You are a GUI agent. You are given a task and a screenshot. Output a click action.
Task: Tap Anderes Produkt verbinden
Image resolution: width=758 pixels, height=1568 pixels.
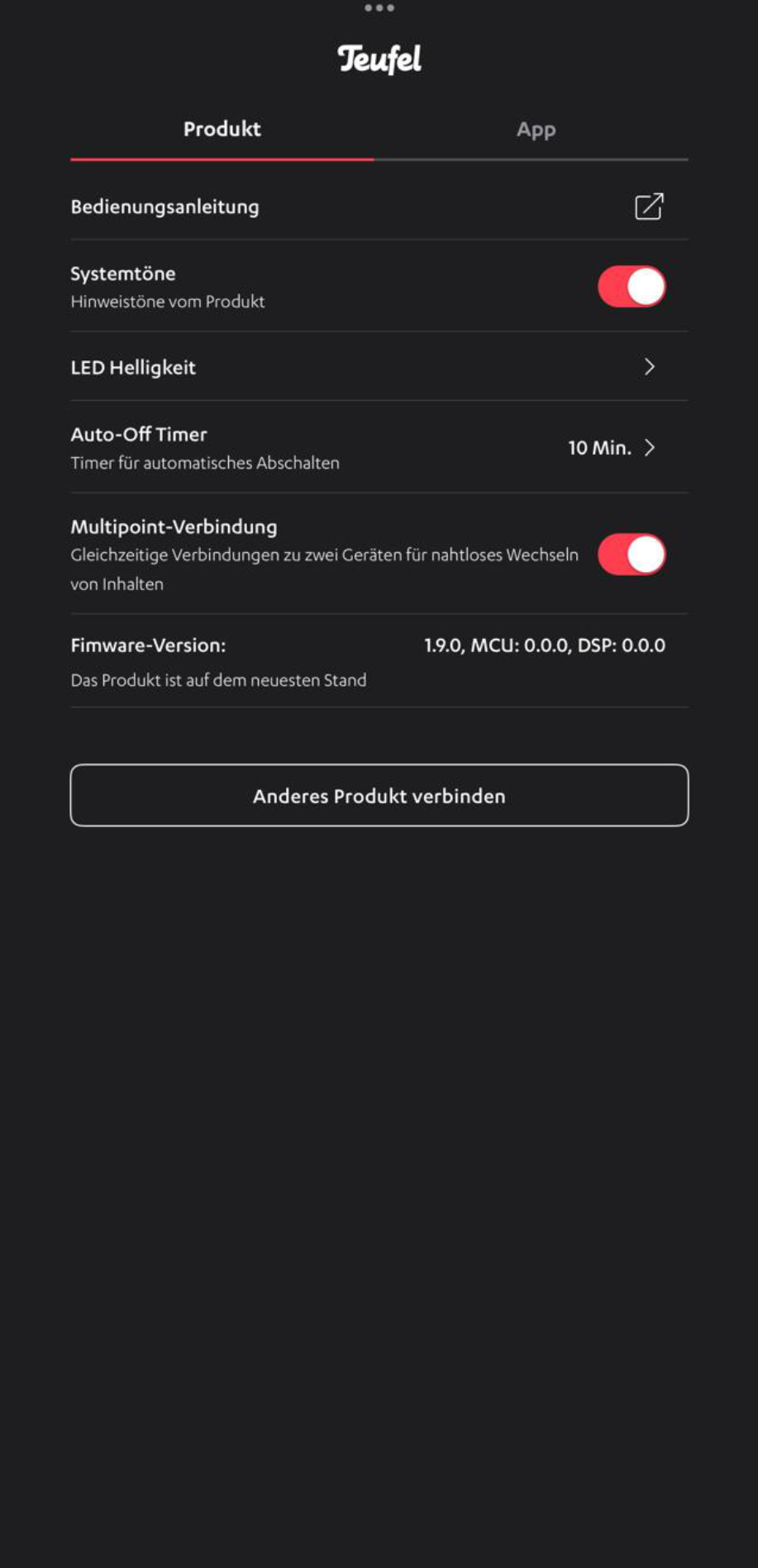pyautogui.click(x=379, y=795)
